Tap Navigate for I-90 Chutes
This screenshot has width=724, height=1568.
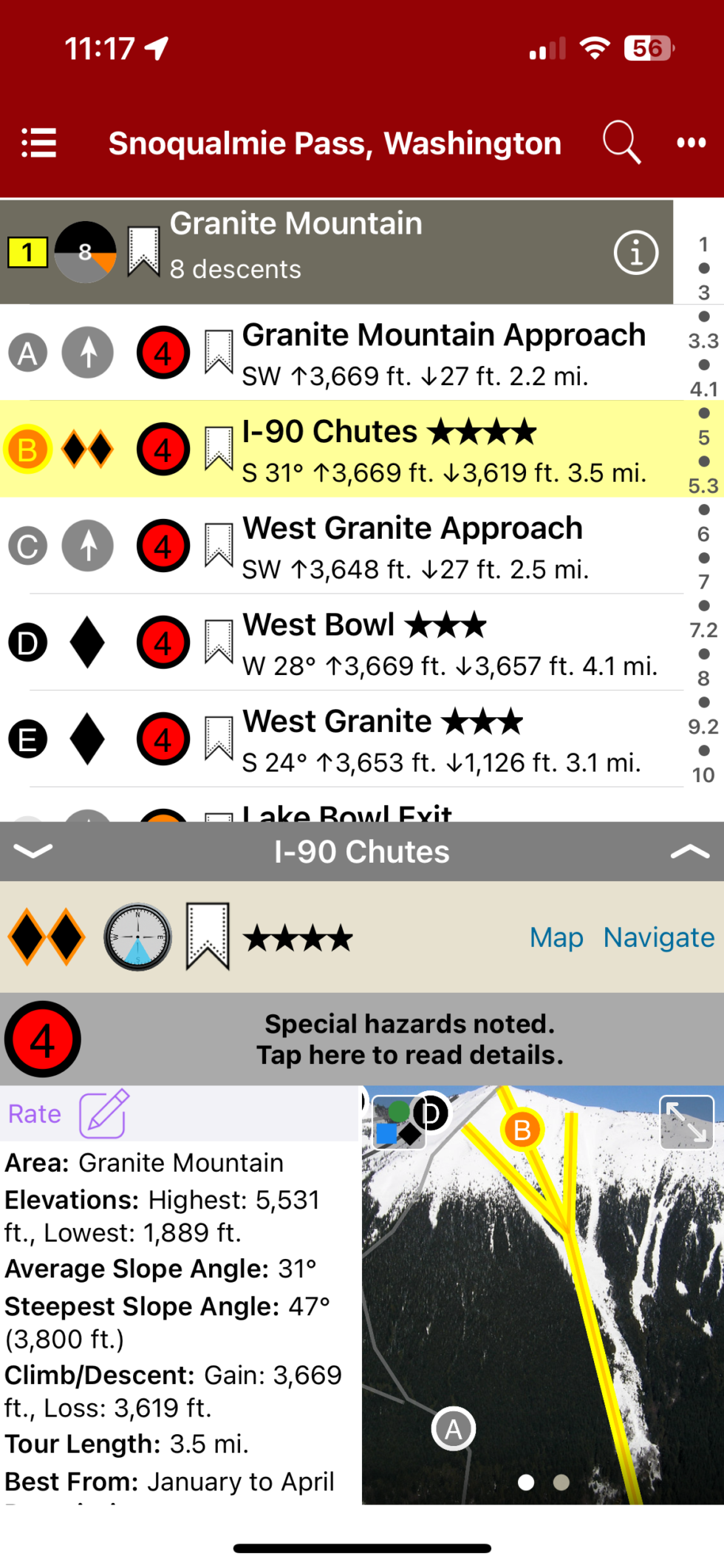[659, 937]
